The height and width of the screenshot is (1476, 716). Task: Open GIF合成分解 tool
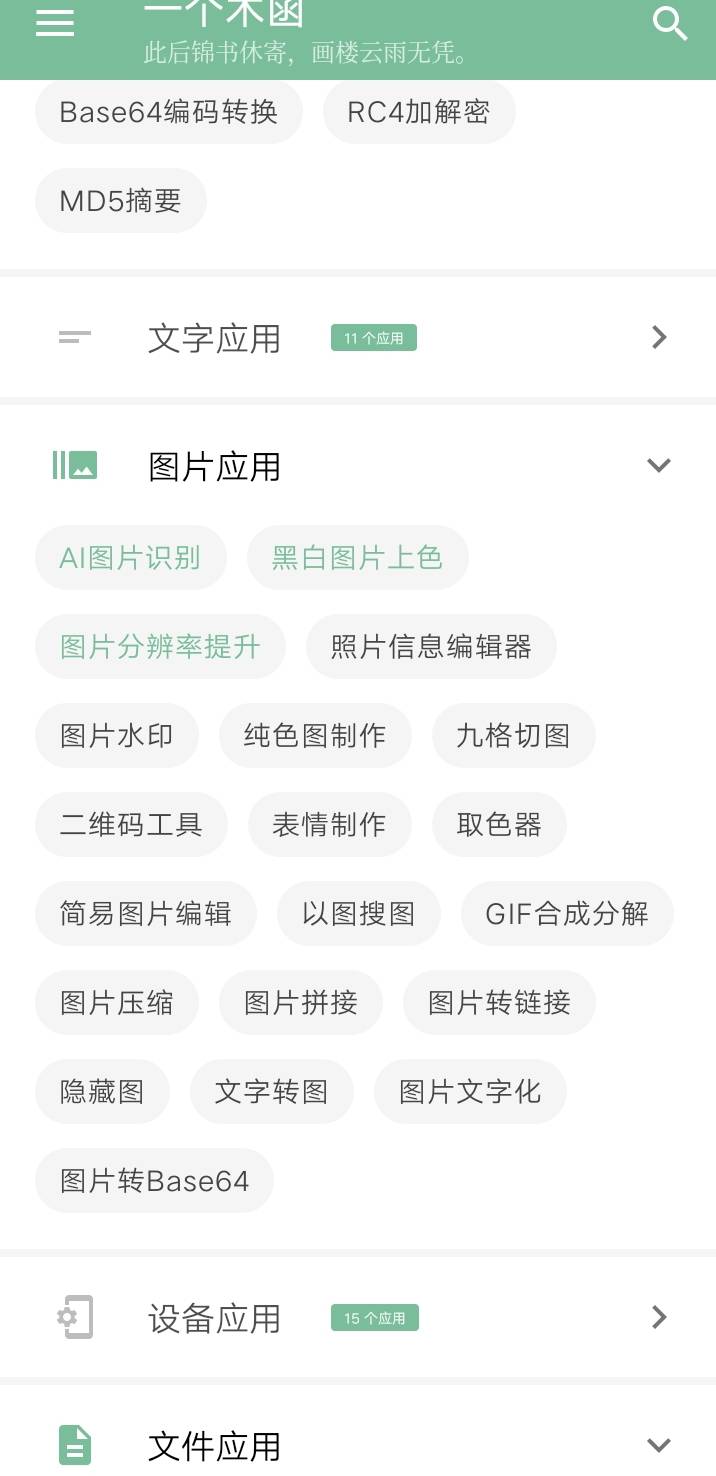tap(567, 914)
